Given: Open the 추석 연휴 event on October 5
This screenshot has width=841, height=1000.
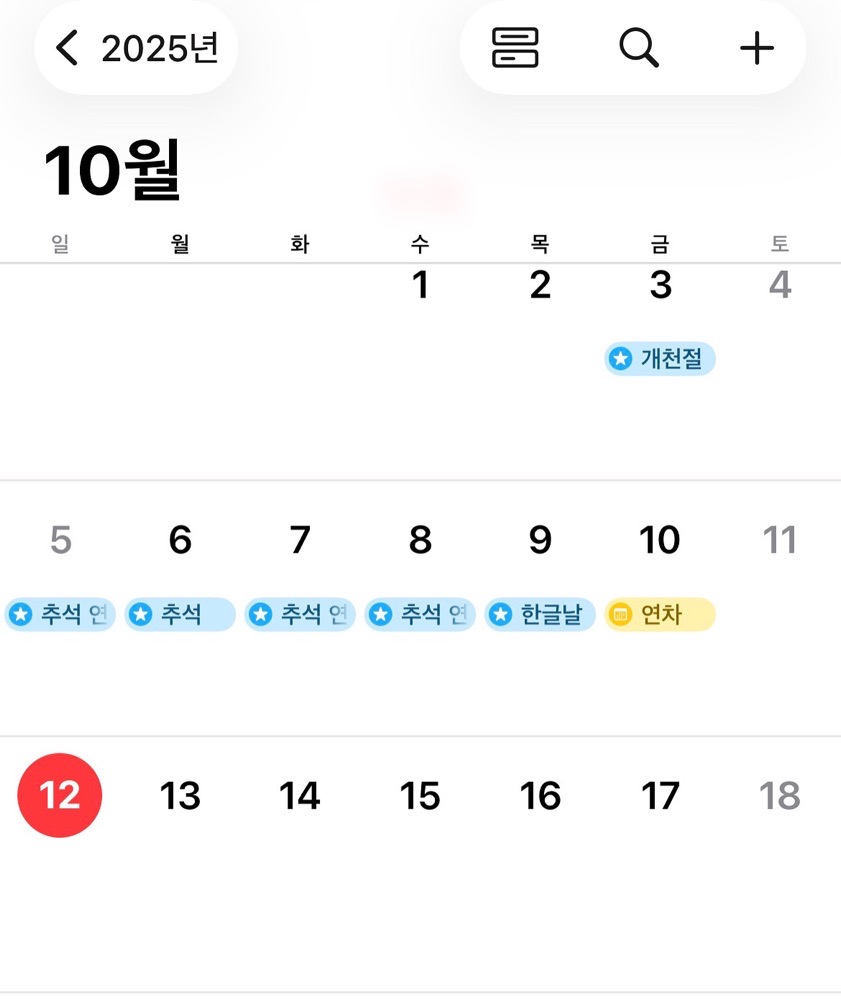Looking at the screenshot, I should click(60, 614).
